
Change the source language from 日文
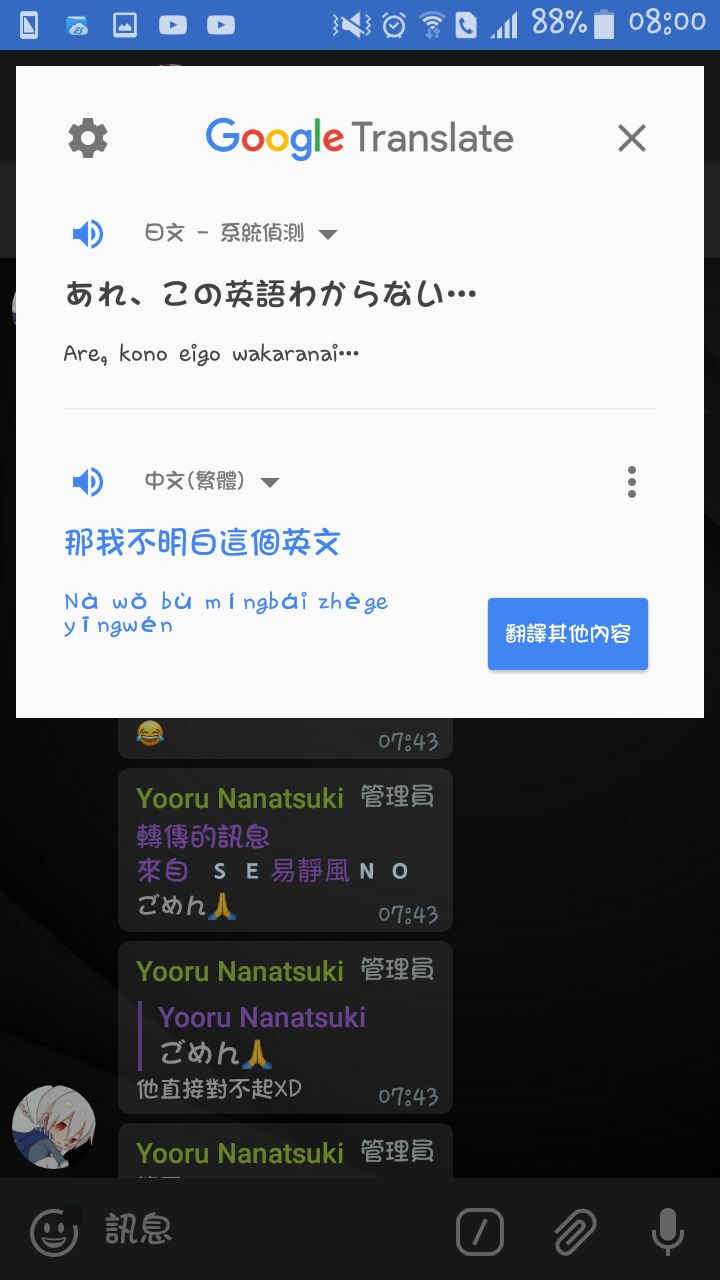click(x=240, y=234)
